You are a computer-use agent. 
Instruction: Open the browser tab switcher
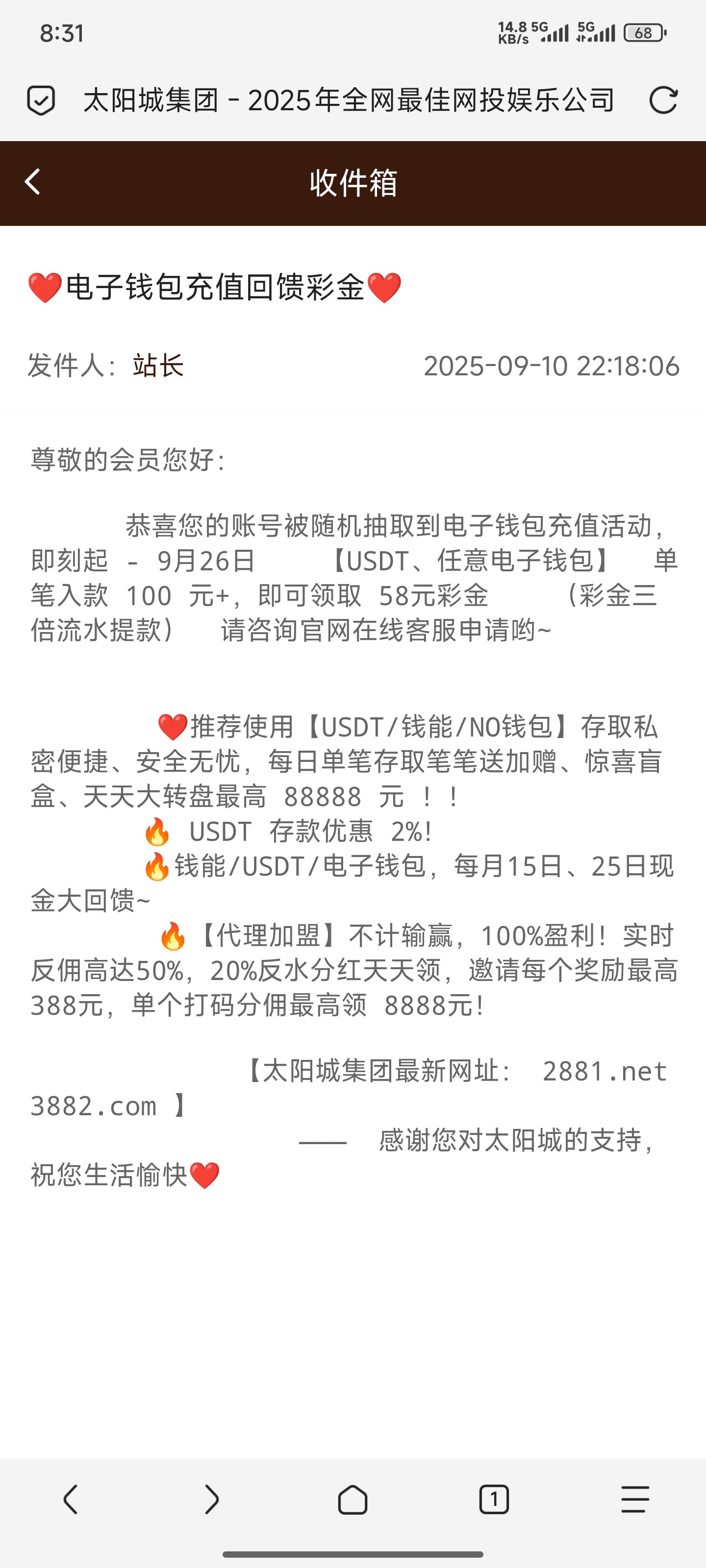coord(493,1498)
